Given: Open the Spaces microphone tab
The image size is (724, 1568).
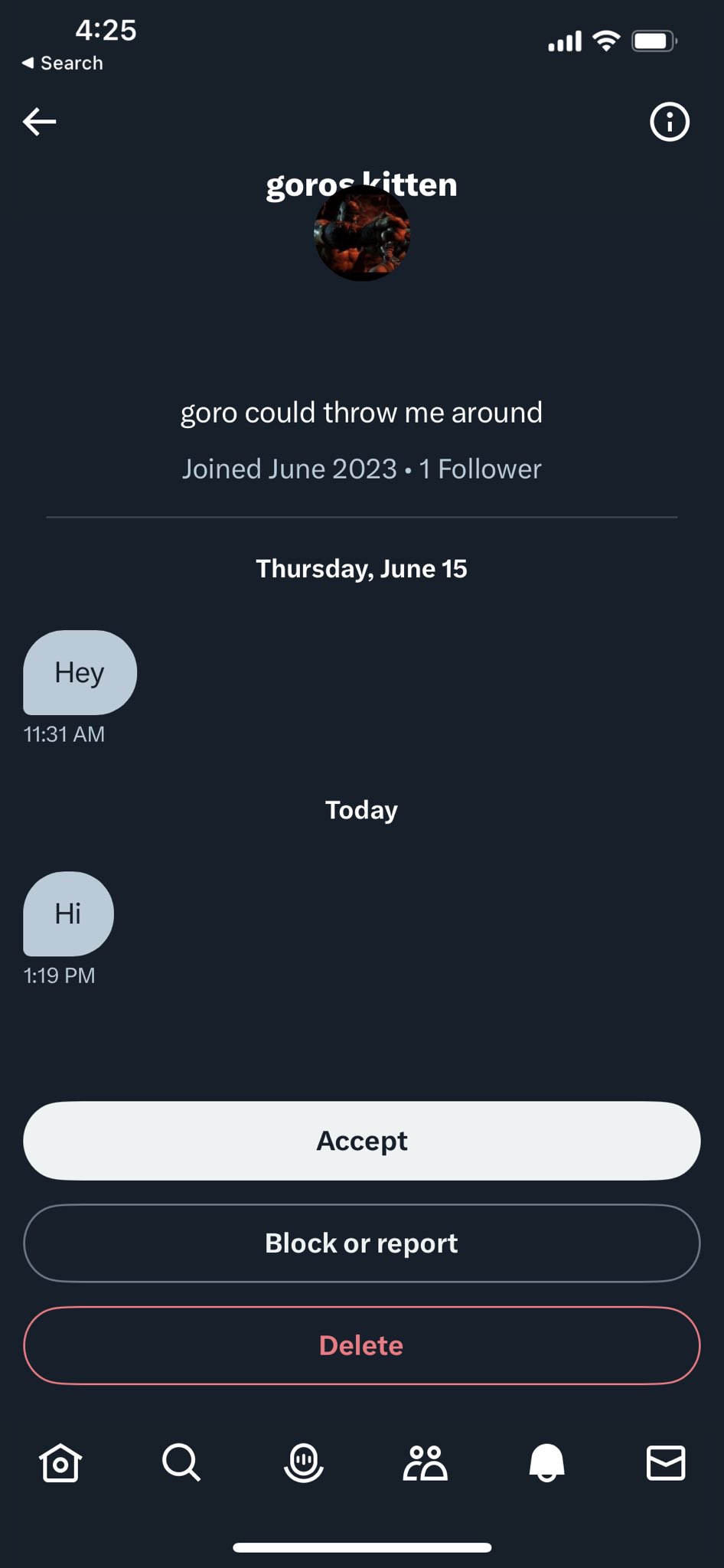Looking at the screenshot, I should pos(304,1463).
